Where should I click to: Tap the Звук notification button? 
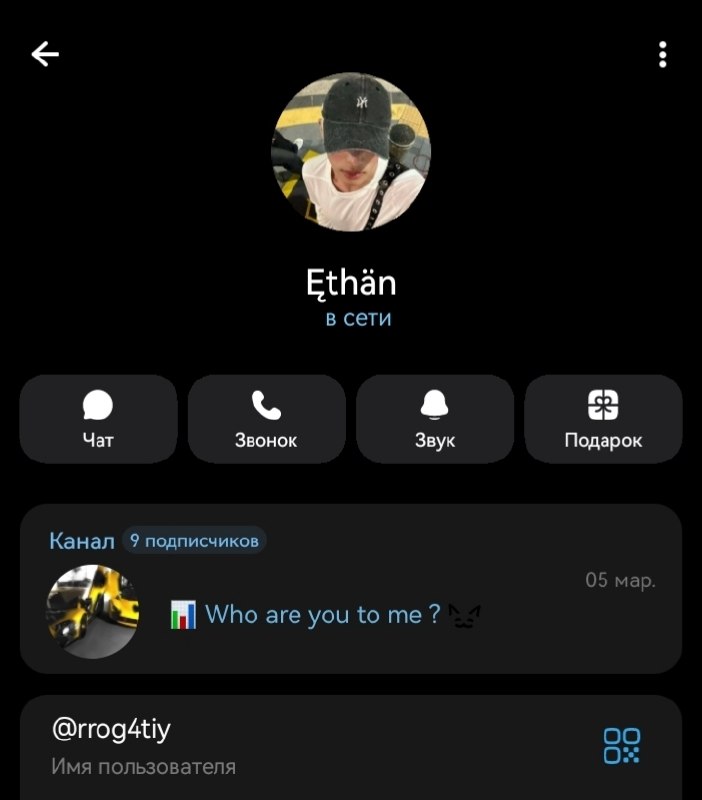tap(435, 419)
